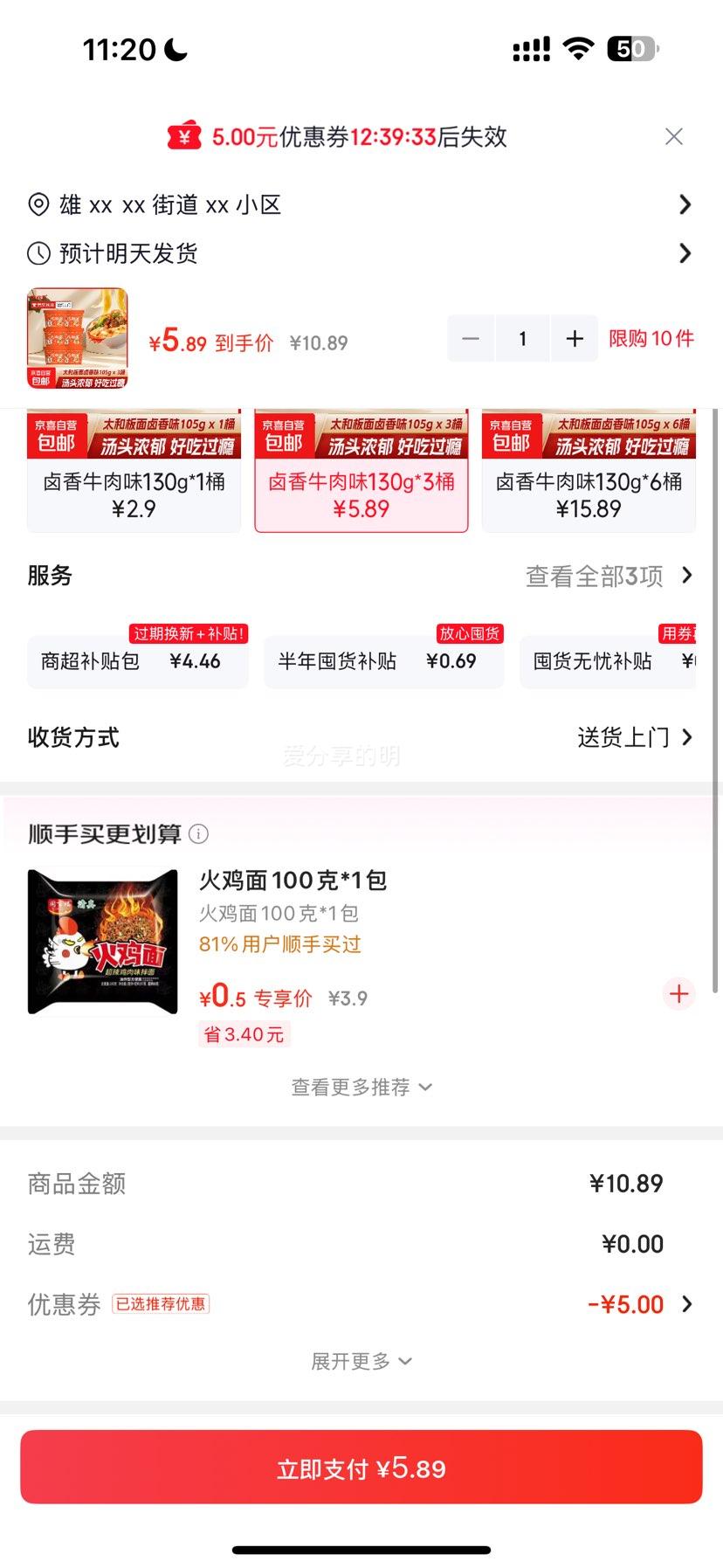Close the 5.00元优惠券 countdown banner
The image size is (723, 1568).
673,136
